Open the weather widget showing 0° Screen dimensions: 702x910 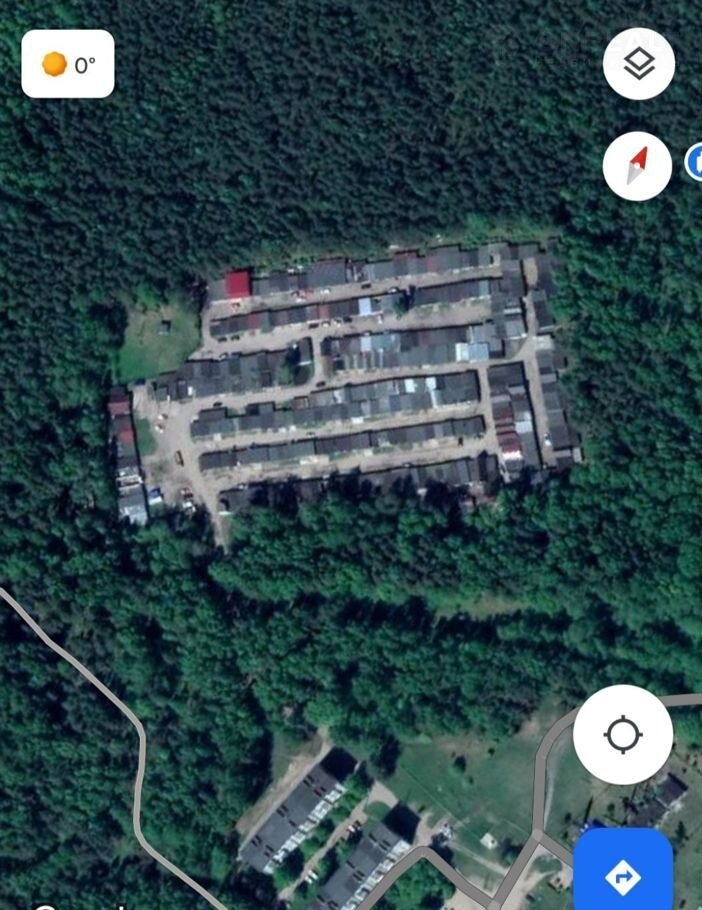(68, 64)
